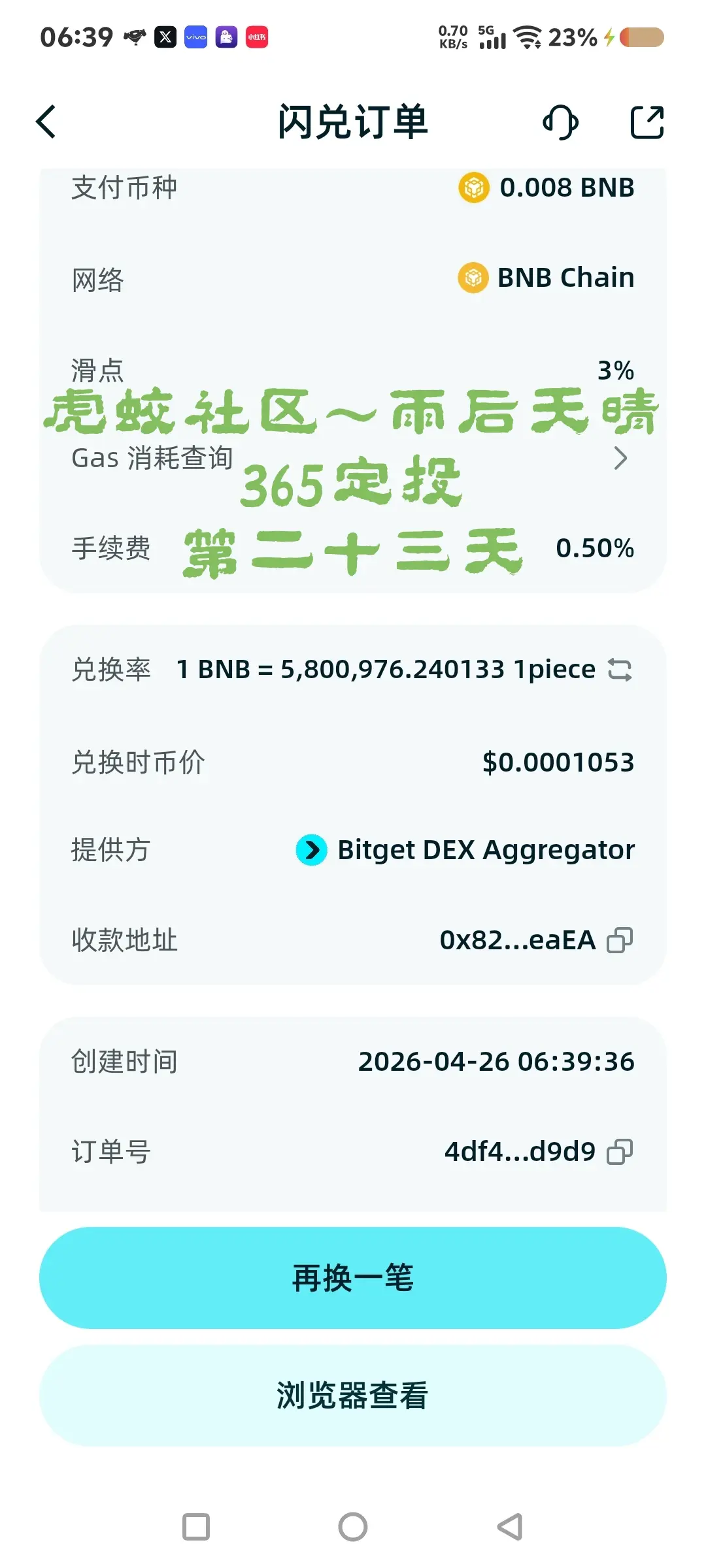Share this swap order

pos(647,122)
